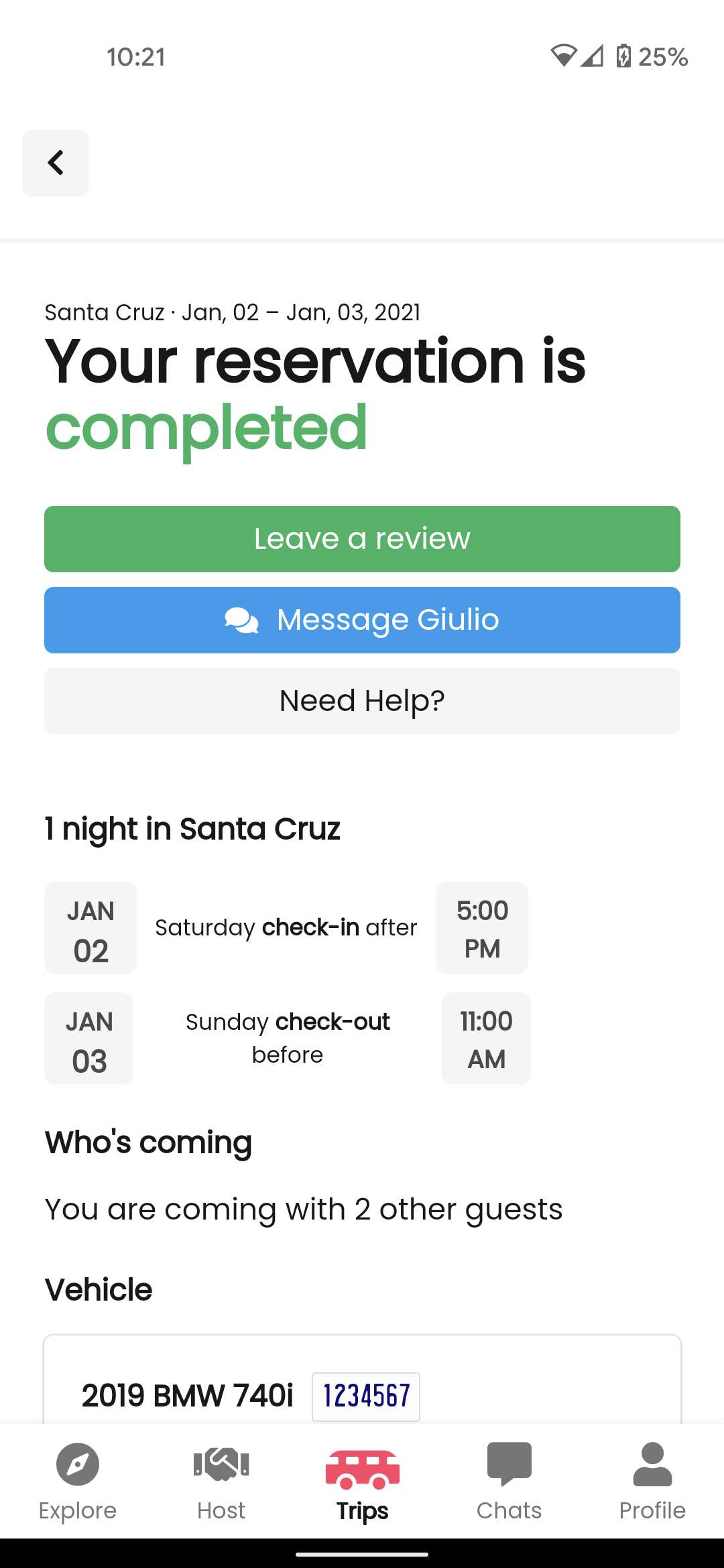Screen dimensions: 724x1568
Task: Select the Trips tab
Action: coord(362,1482)
